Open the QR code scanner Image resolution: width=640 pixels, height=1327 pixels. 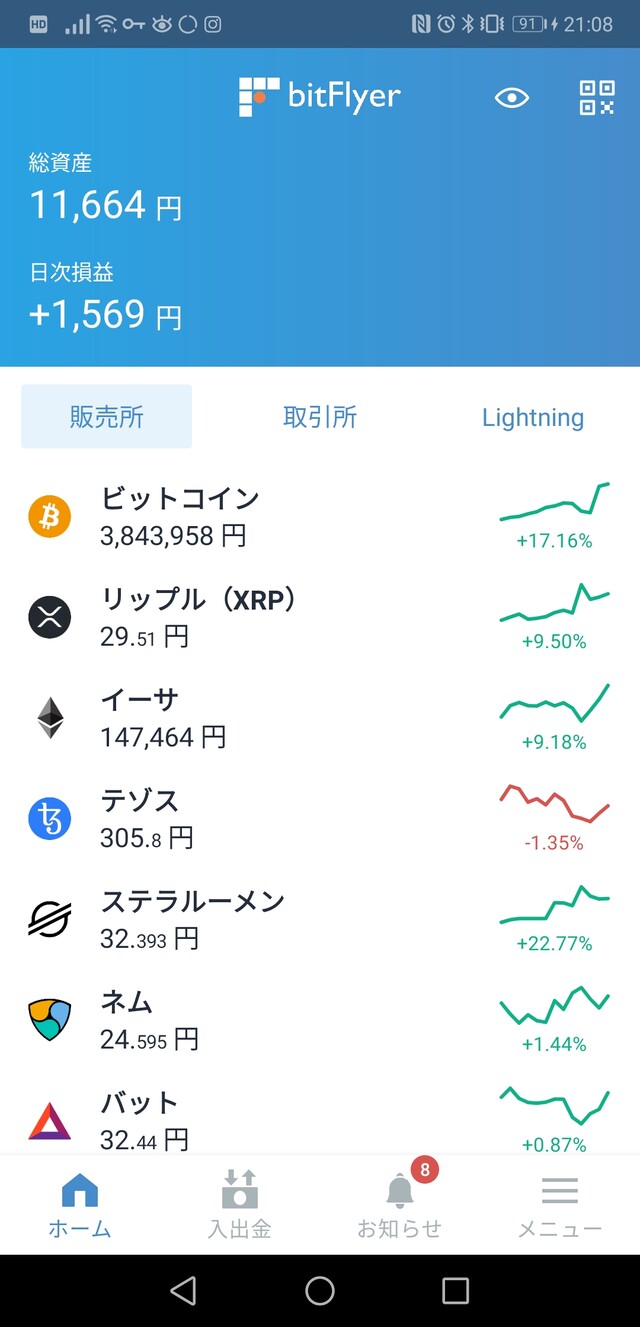[x=597, y=98]
